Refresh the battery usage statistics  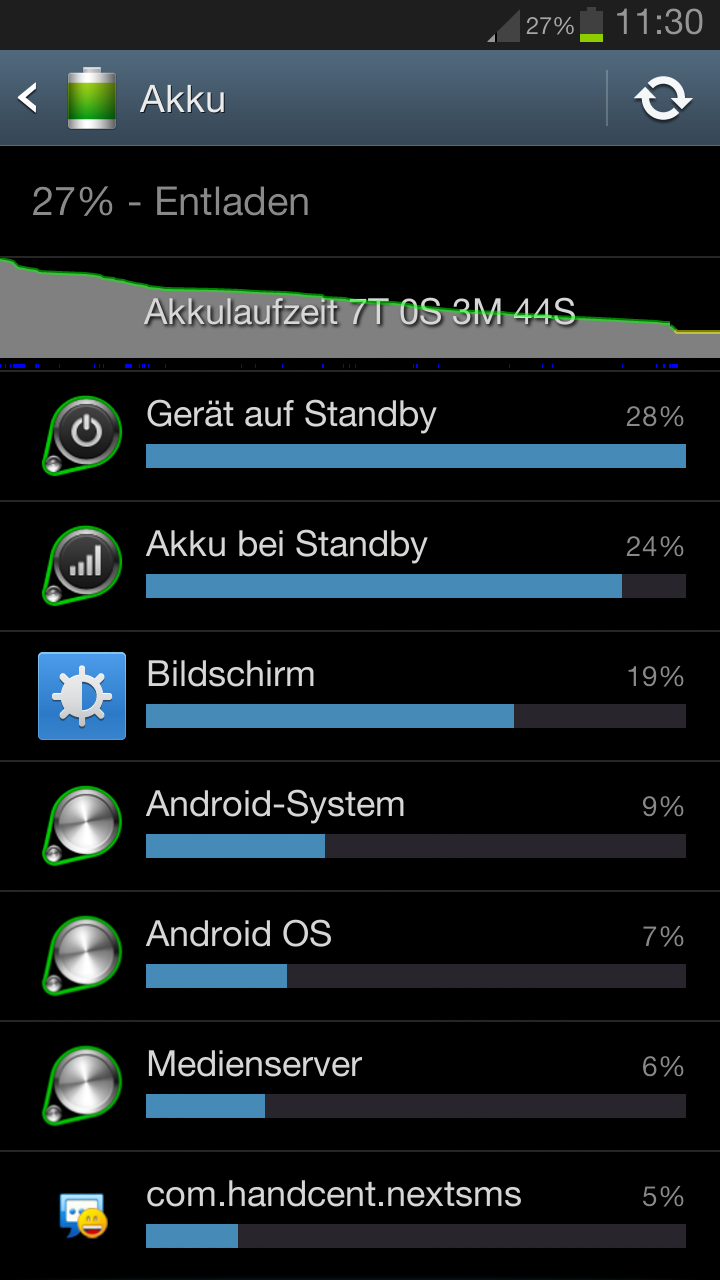click(x=663, y=99)
